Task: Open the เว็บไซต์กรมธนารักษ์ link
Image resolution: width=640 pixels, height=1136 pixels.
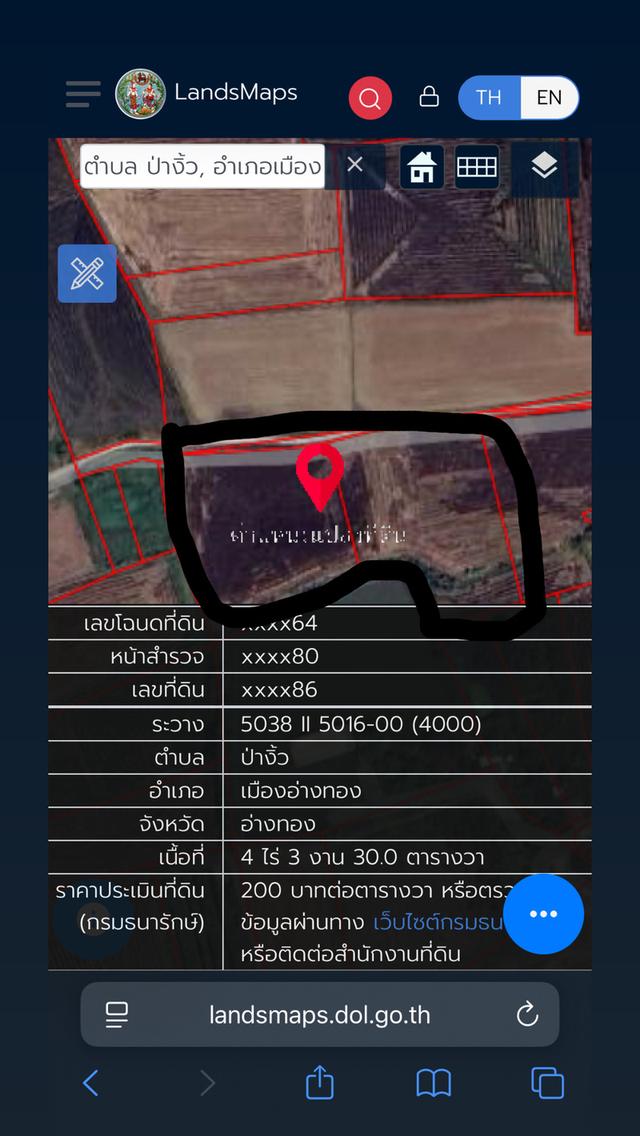Action: point(438,922)
